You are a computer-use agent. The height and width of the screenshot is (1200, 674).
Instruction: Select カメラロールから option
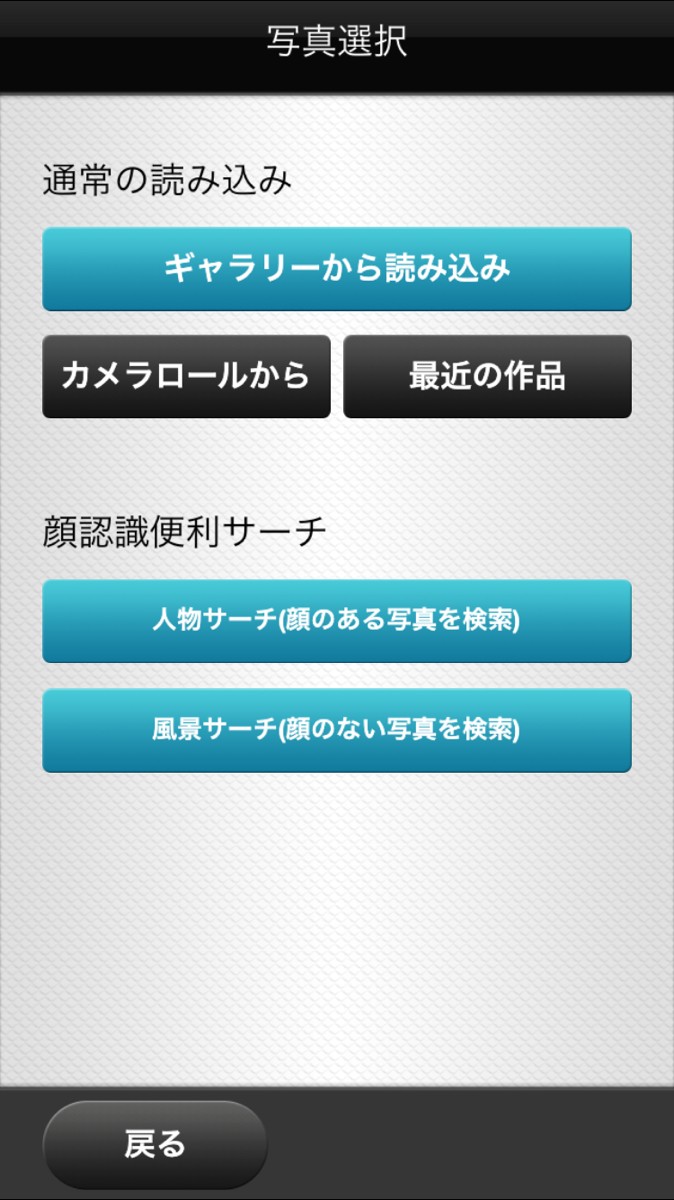pyautogui.click(x=186, y=376)
